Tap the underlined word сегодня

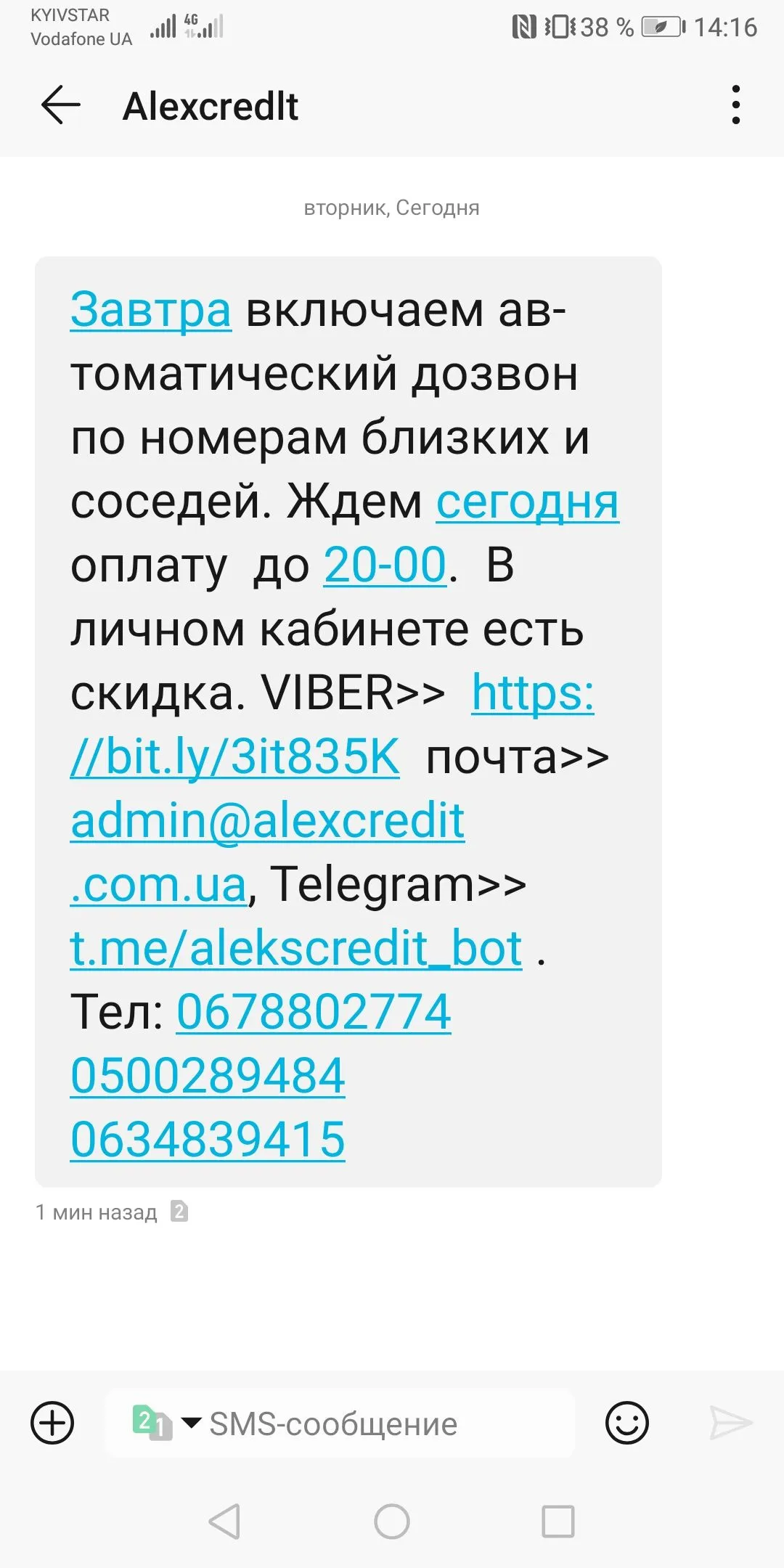527,502
